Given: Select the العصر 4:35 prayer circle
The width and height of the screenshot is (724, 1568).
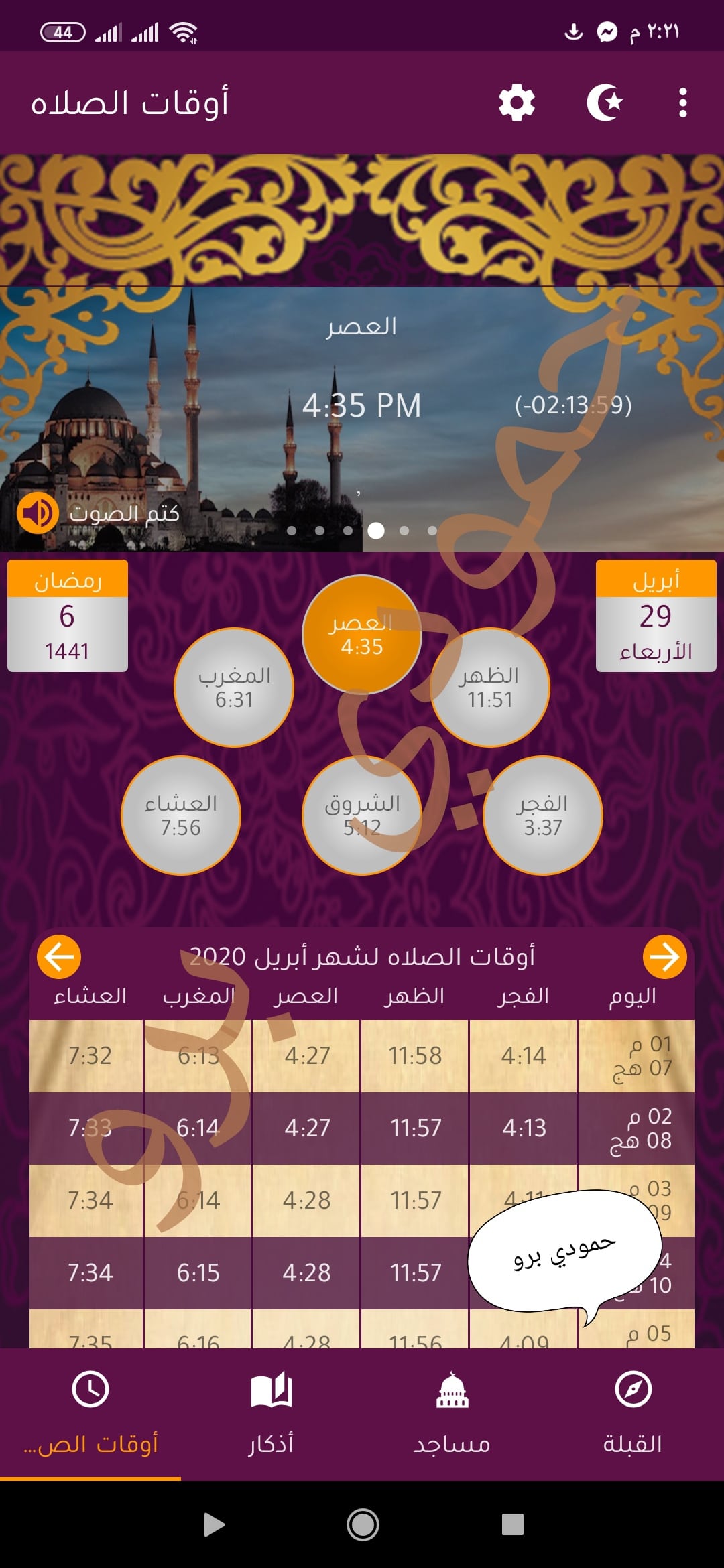Looking at the screenshot, I should pyautogui.click(x=362, y=634).
